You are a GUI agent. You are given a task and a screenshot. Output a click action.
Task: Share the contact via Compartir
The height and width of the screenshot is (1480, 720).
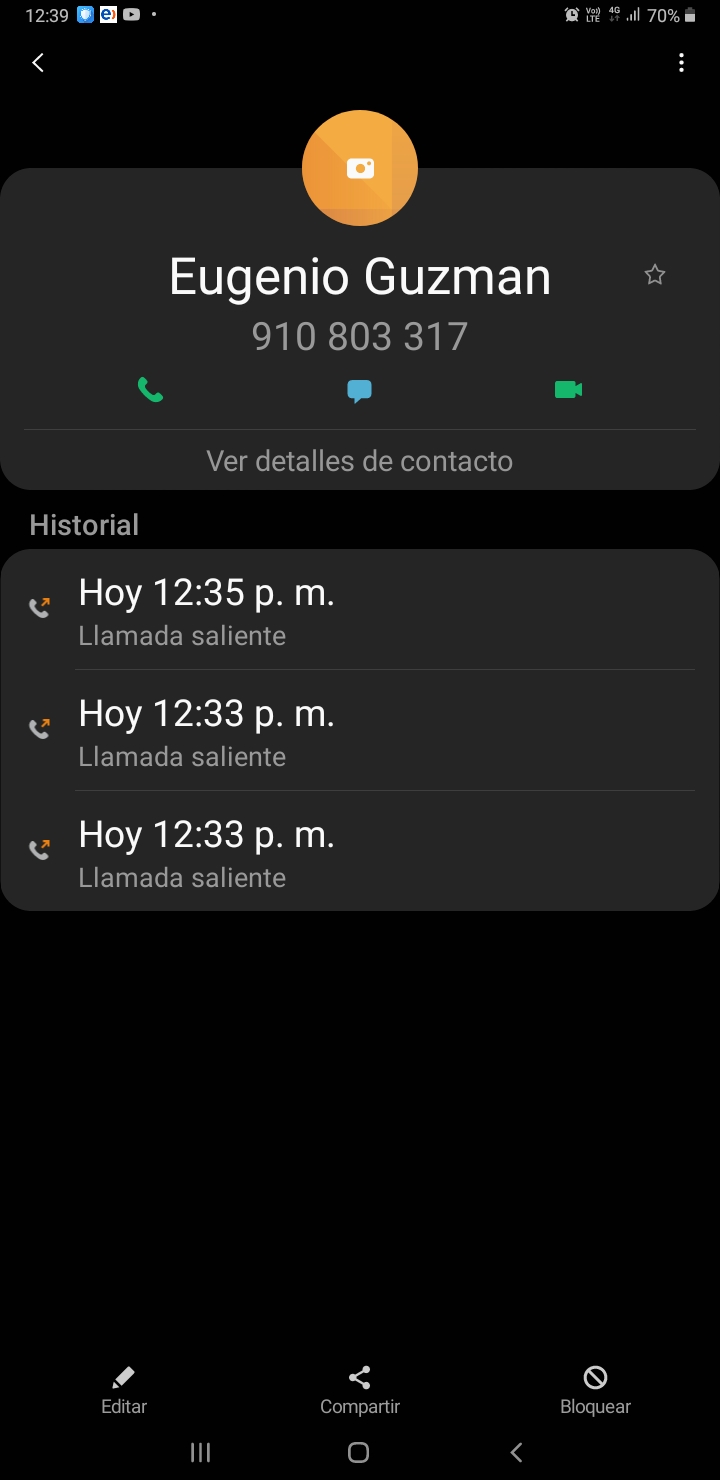pos(360,1392)
